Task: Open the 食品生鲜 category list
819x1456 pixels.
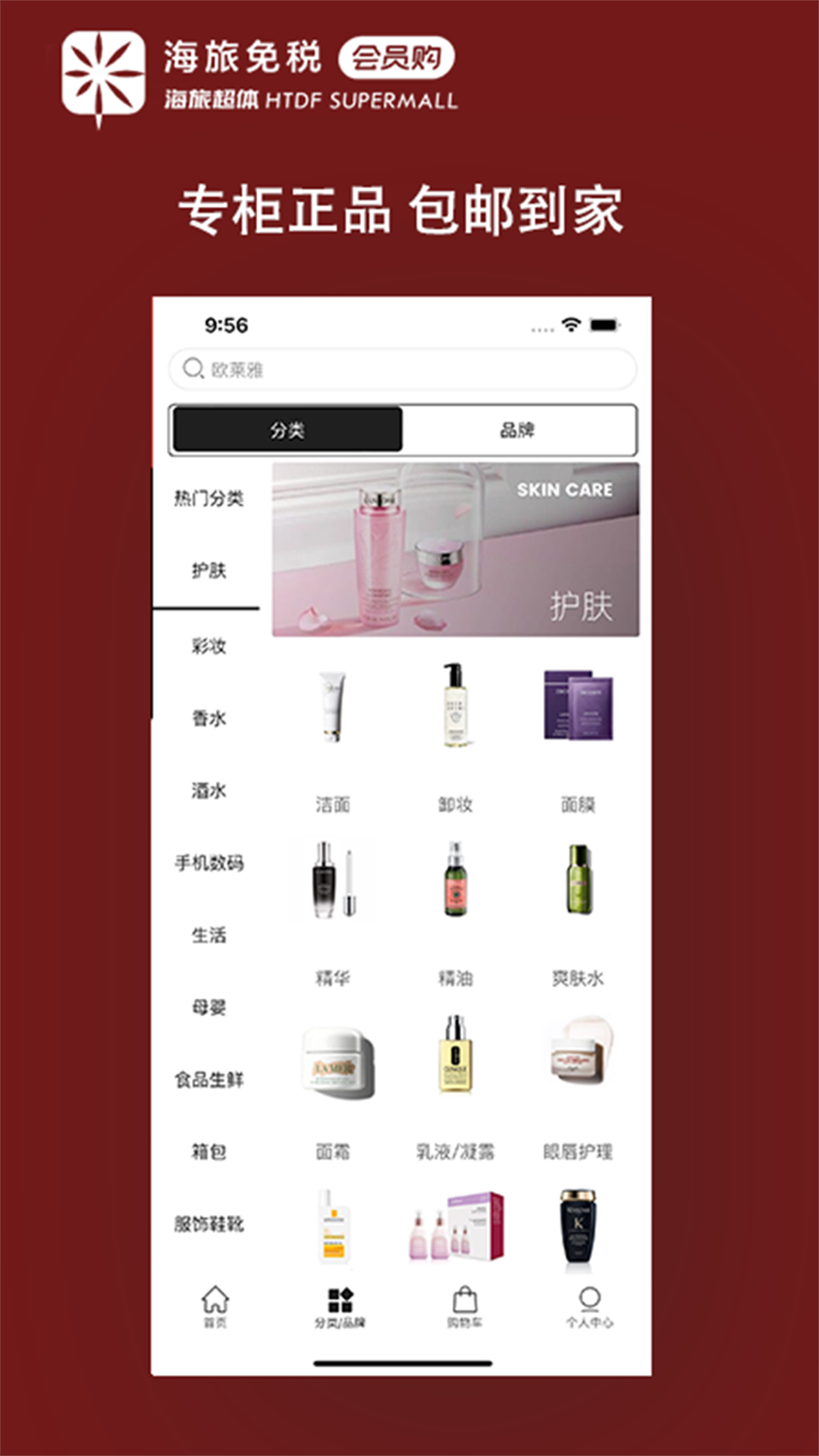Action: (x=210, y=1081)
